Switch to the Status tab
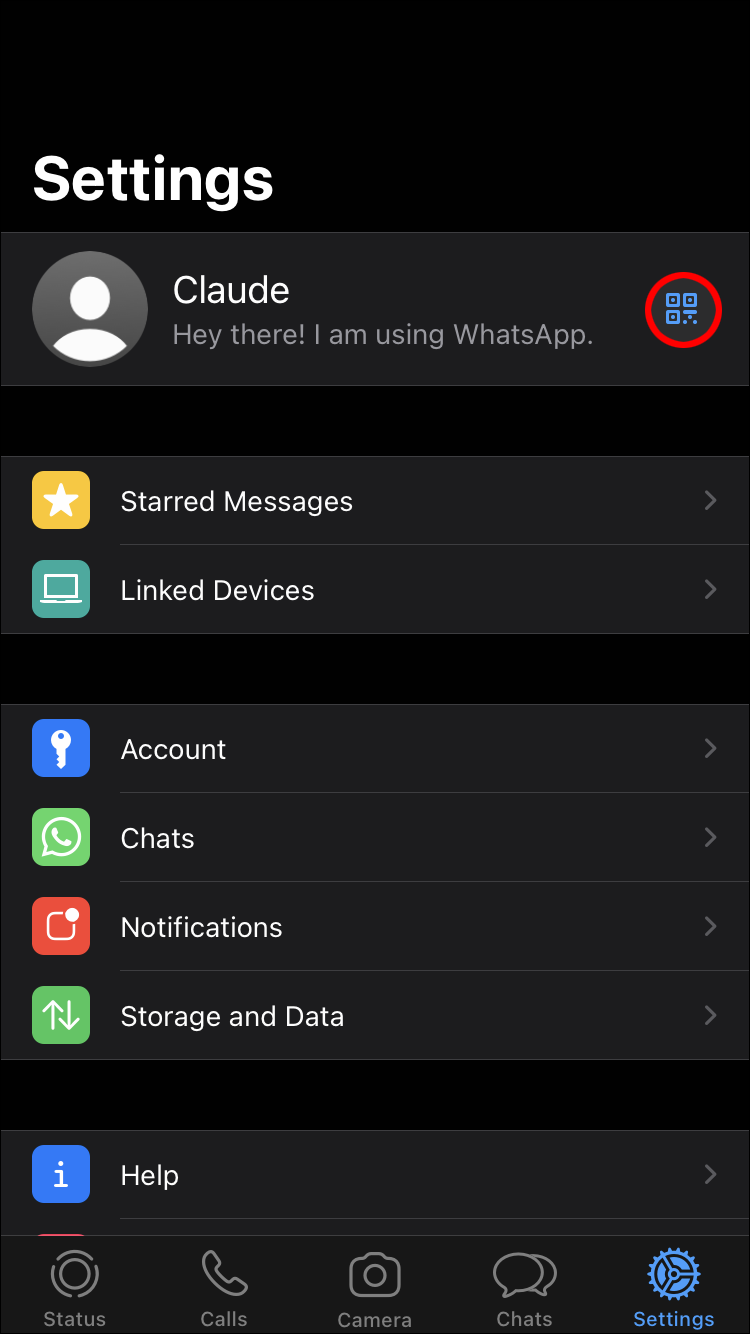750x1334 pixels. [75, 1288]
